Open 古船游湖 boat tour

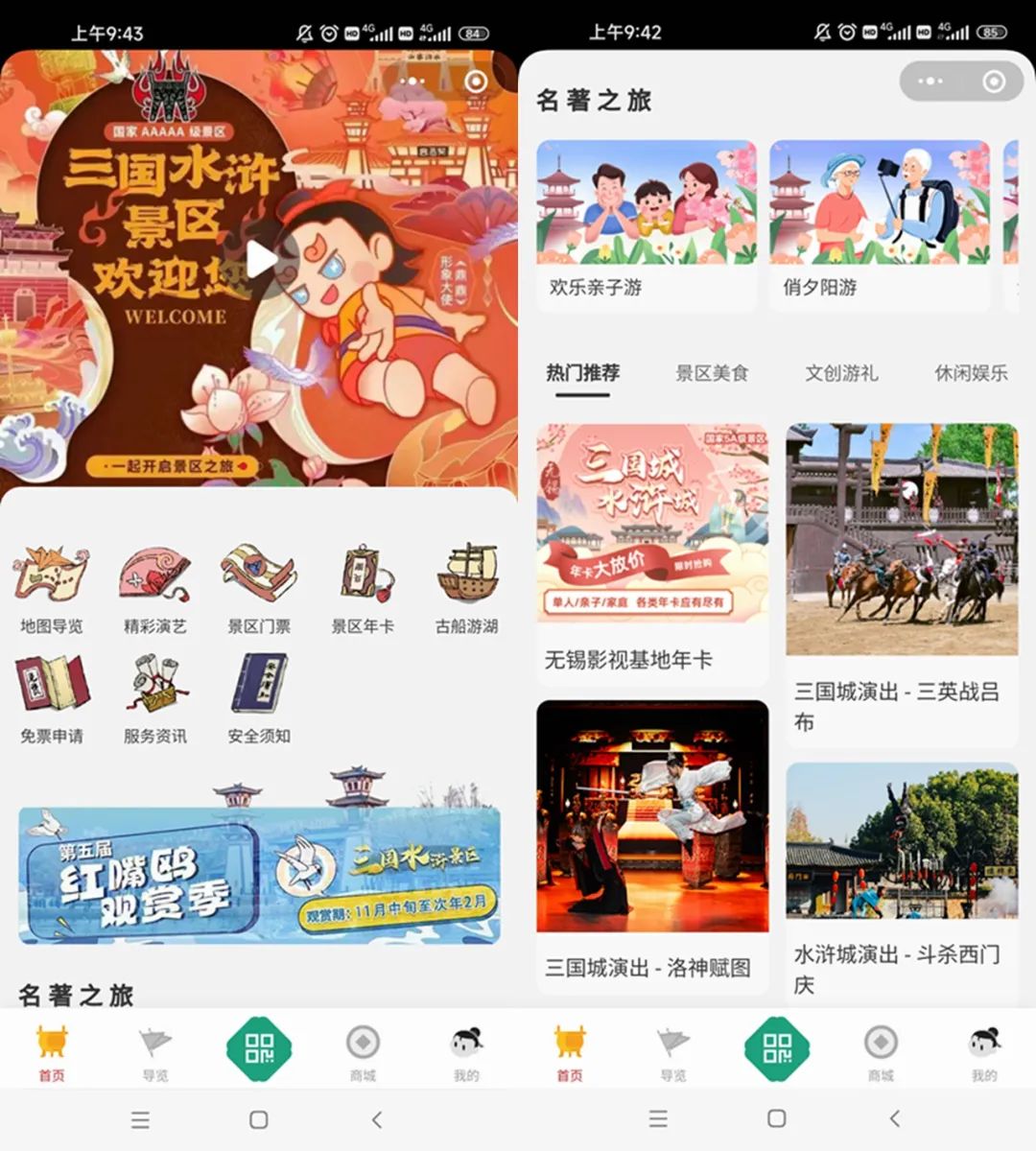coord(466,589)
